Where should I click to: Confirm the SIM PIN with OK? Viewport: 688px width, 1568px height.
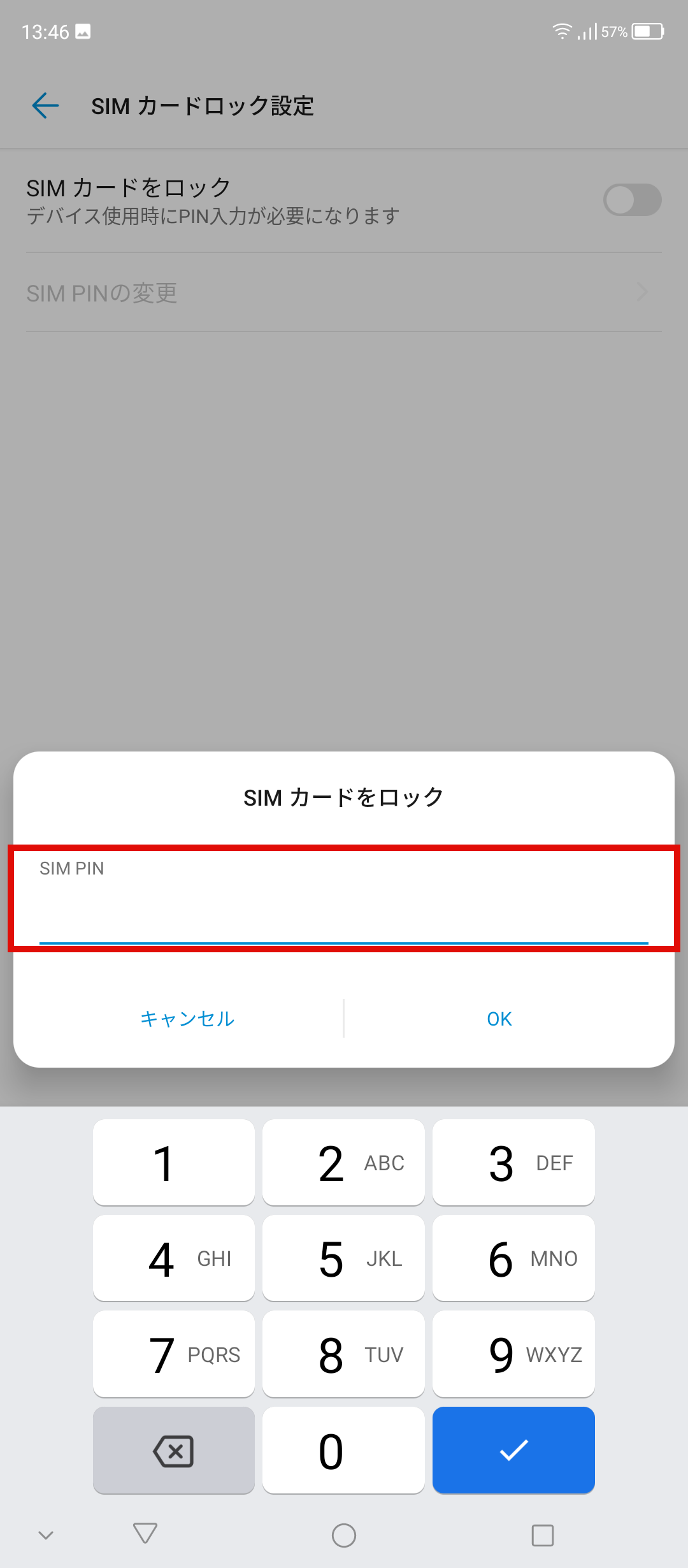click(499, 1019)
